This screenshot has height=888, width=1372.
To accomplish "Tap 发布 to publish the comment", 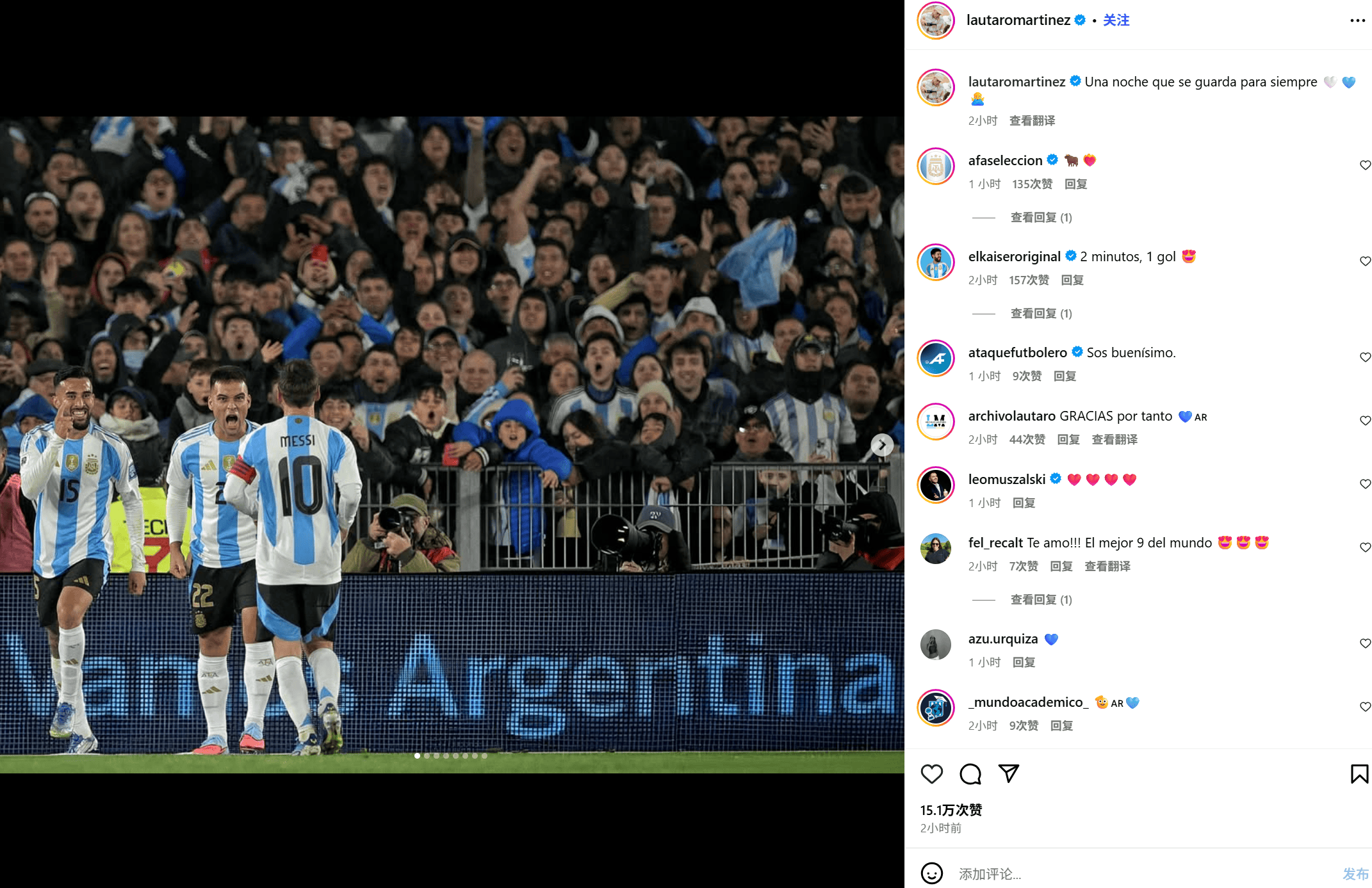I will pyautogui.click(x=1355, y=874).
